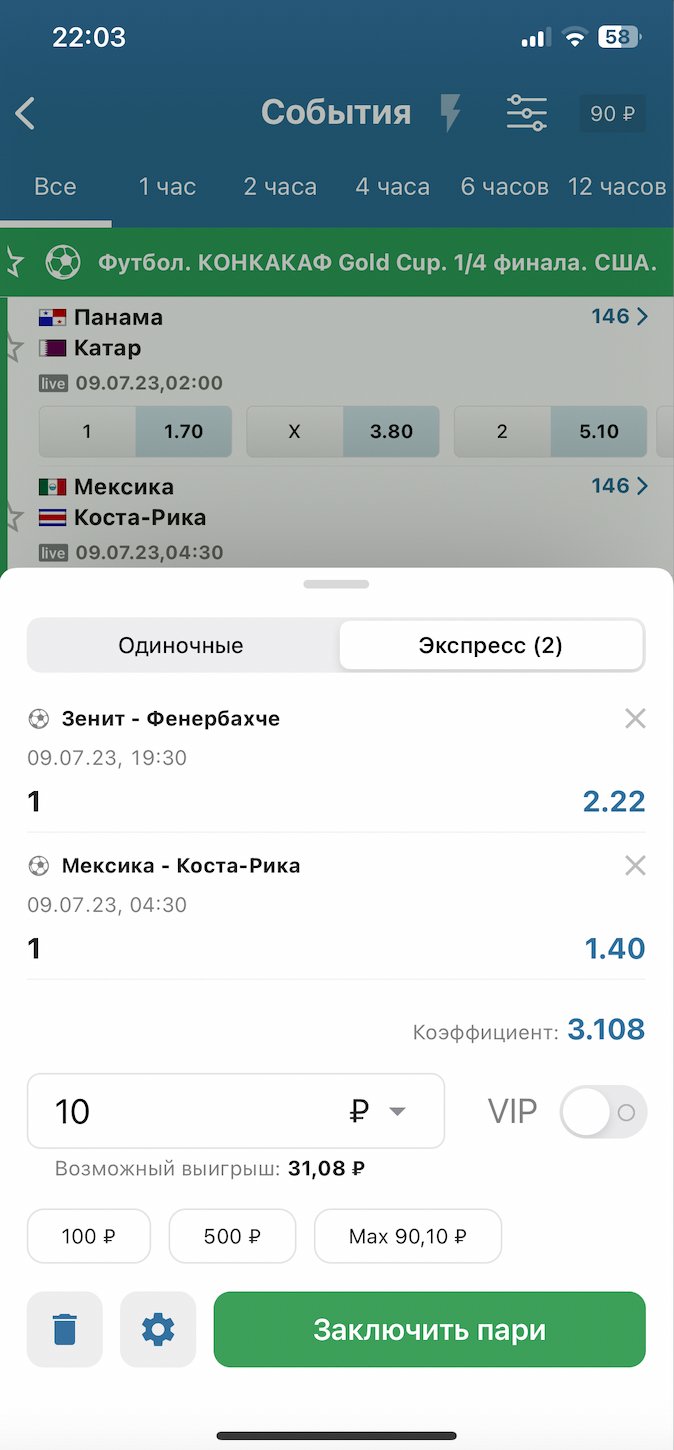Viewport: 674px width, 1450px height.
Task: Set stake to 500 ₽
Action: (x=232, y=1236)
